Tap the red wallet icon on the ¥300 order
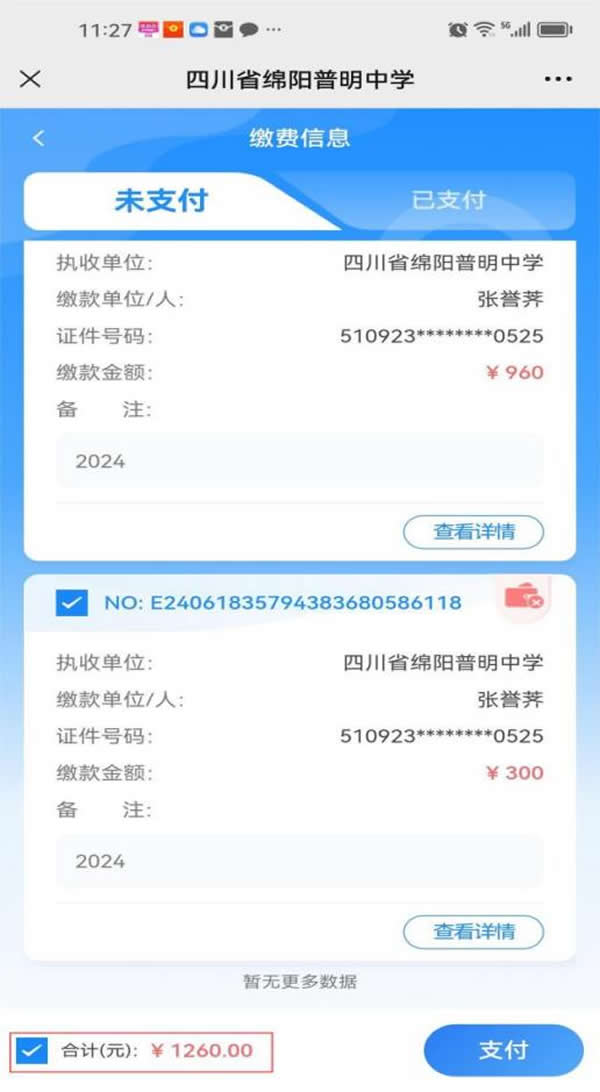This screenshot has height=1092, width=600. point(523,598)
